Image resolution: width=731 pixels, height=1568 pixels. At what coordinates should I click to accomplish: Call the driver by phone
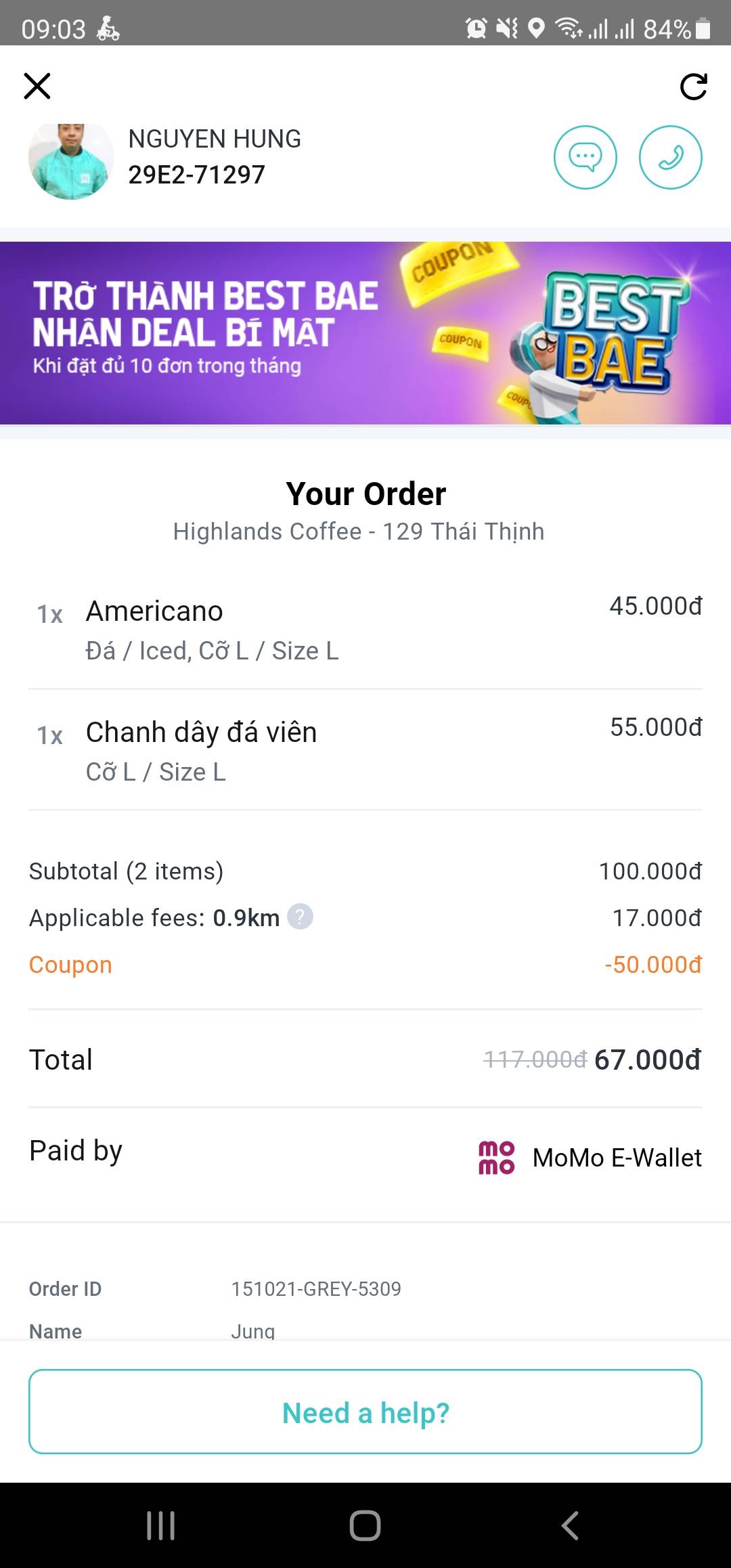tap(670, 158)
